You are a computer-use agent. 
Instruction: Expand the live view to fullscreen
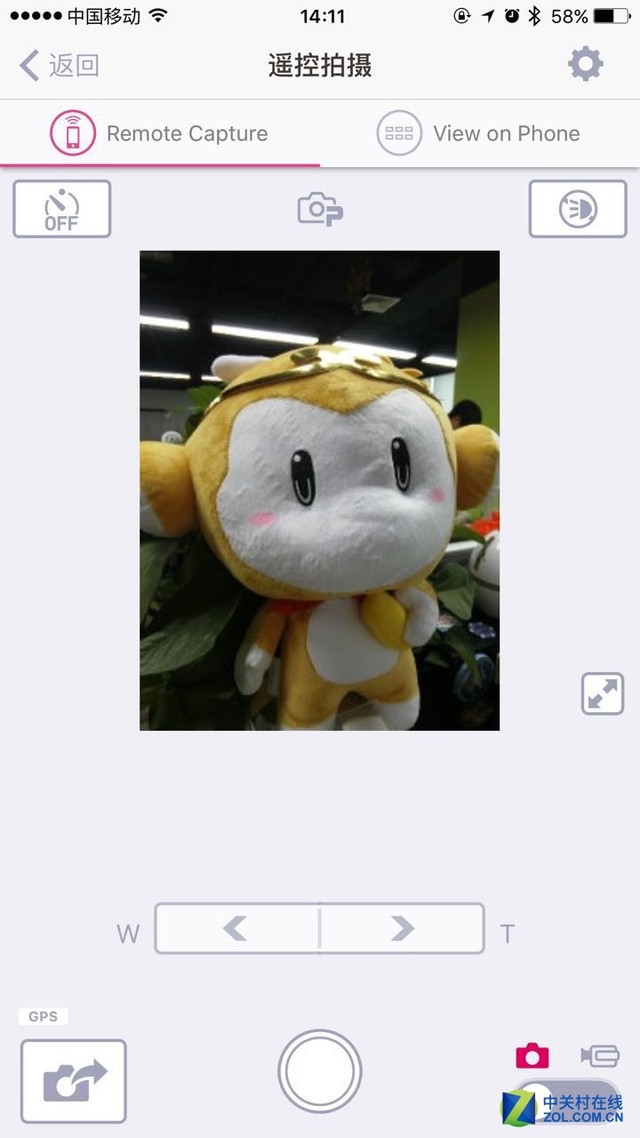602,694
